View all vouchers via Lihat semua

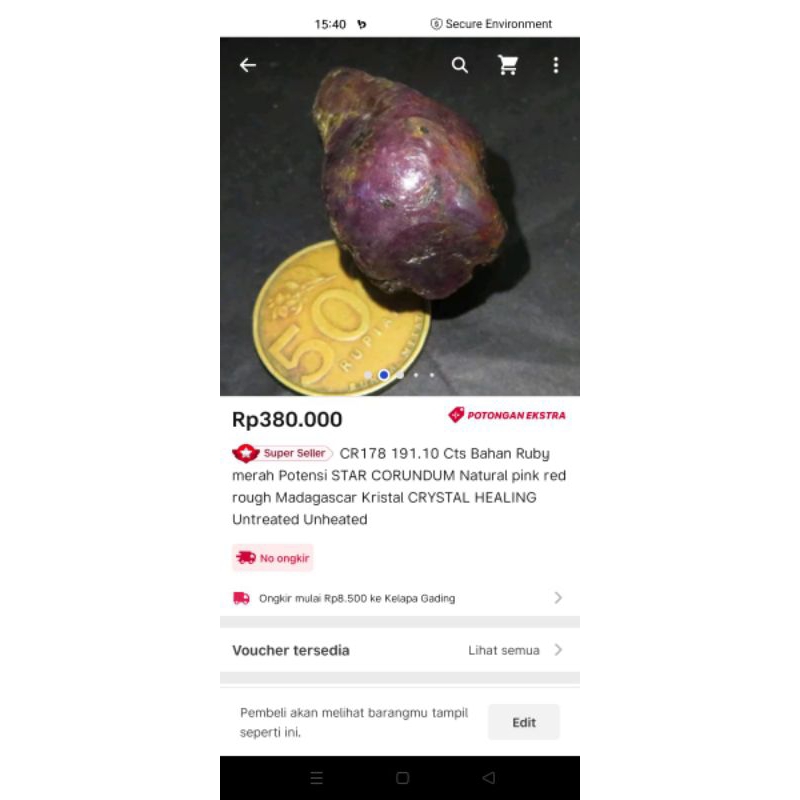coord(515,650)
